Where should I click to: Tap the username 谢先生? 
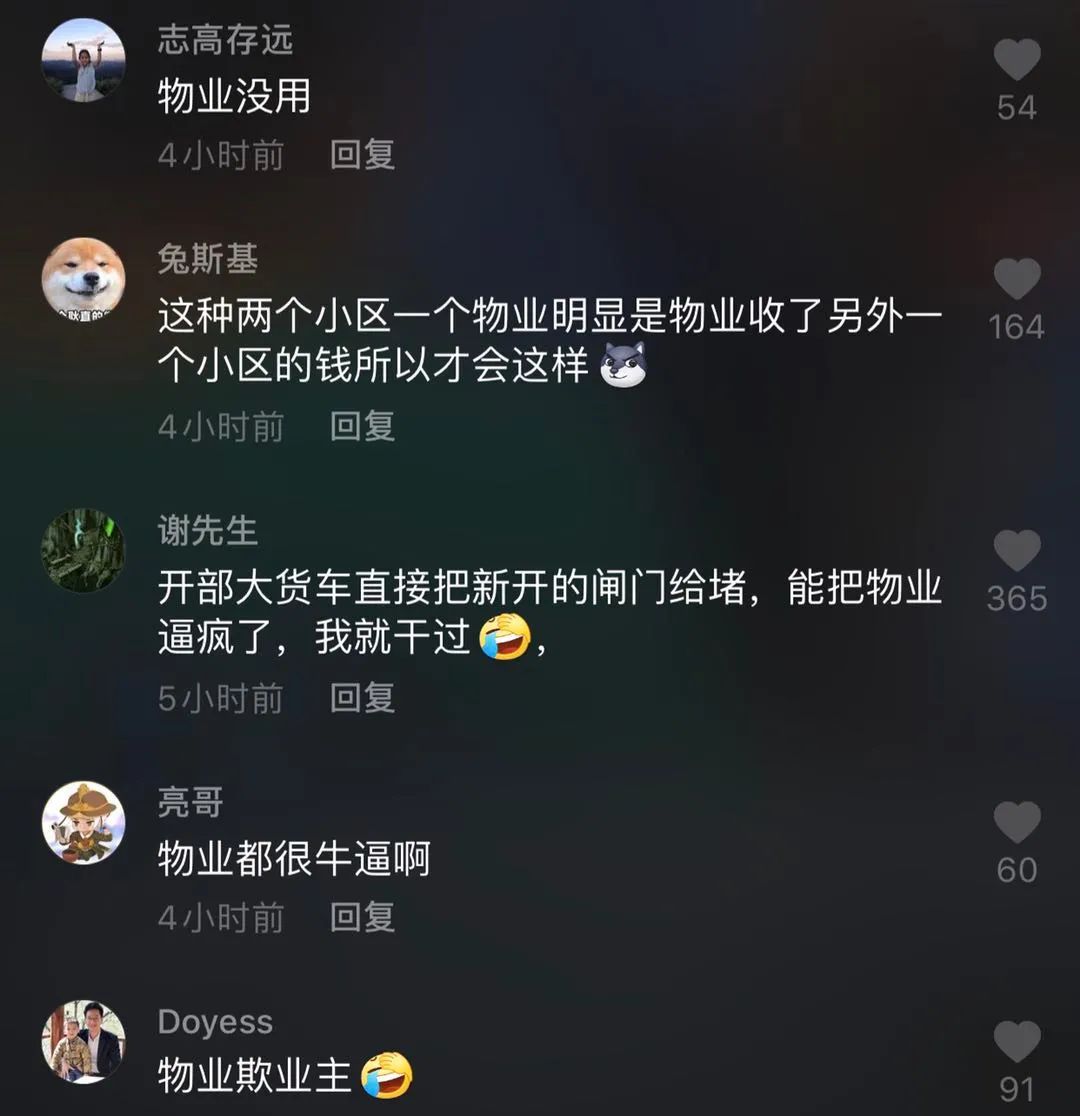coord(208,531)
